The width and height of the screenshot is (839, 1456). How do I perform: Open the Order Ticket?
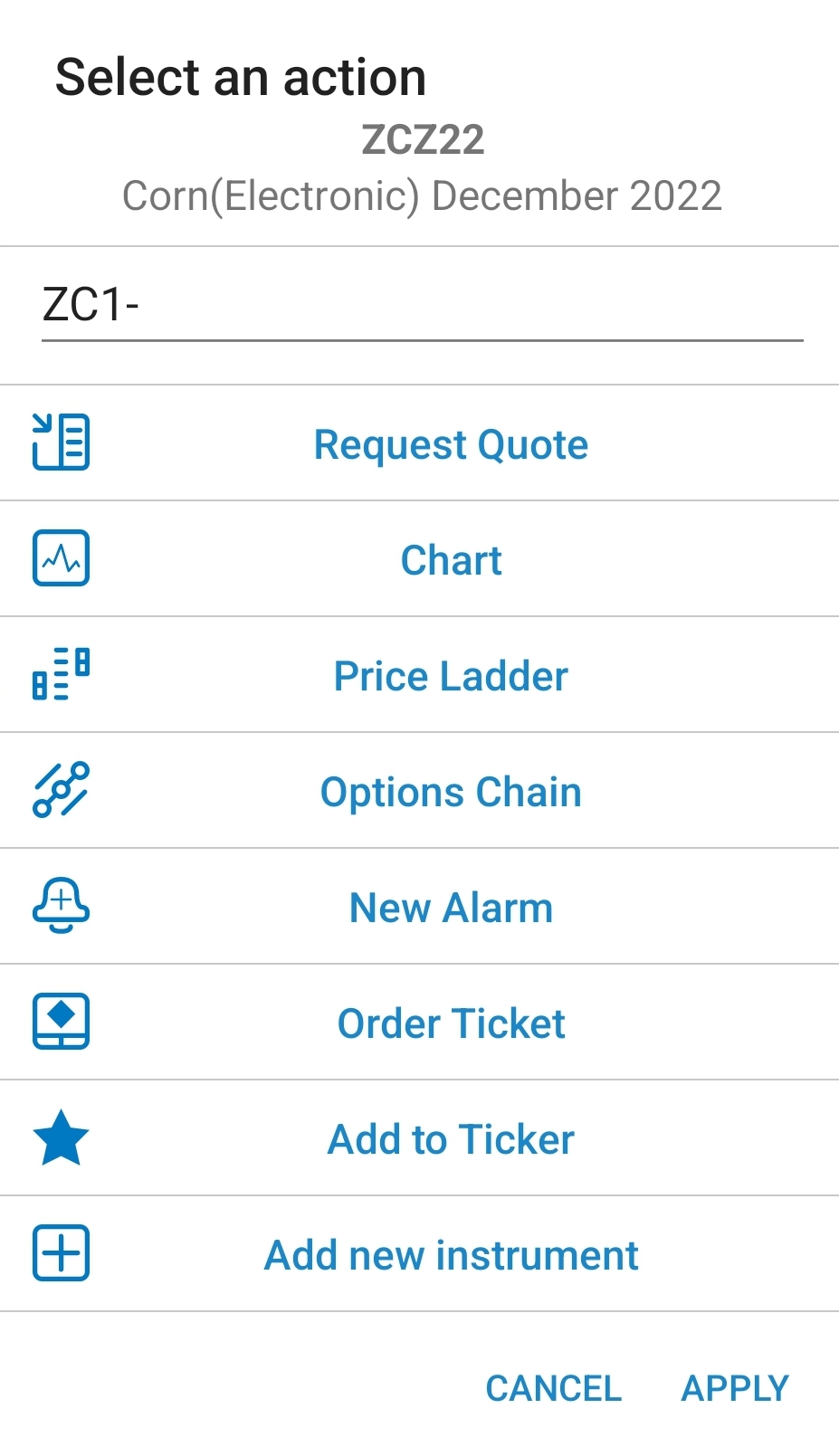pos(419,1023)
